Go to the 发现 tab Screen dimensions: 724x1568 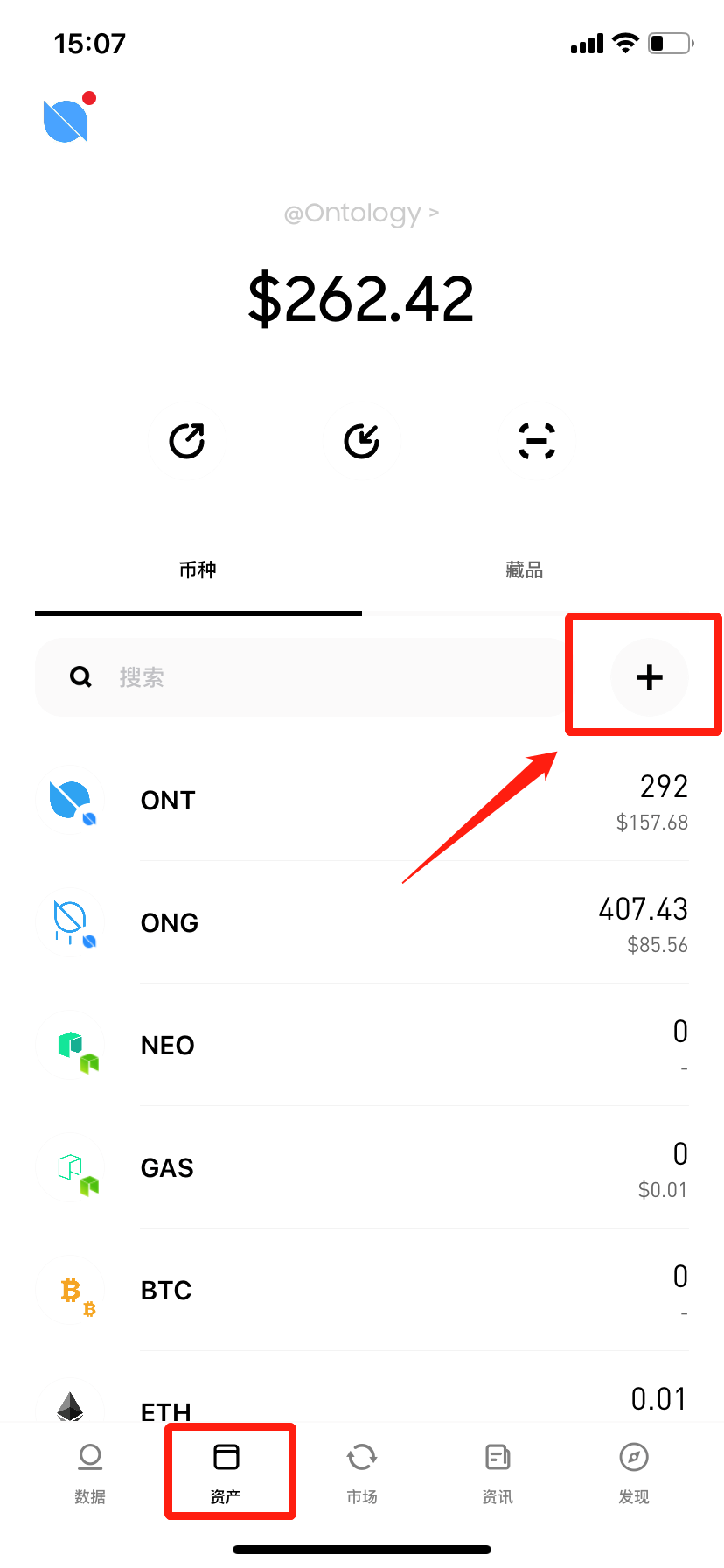[x=634, y=1473]
